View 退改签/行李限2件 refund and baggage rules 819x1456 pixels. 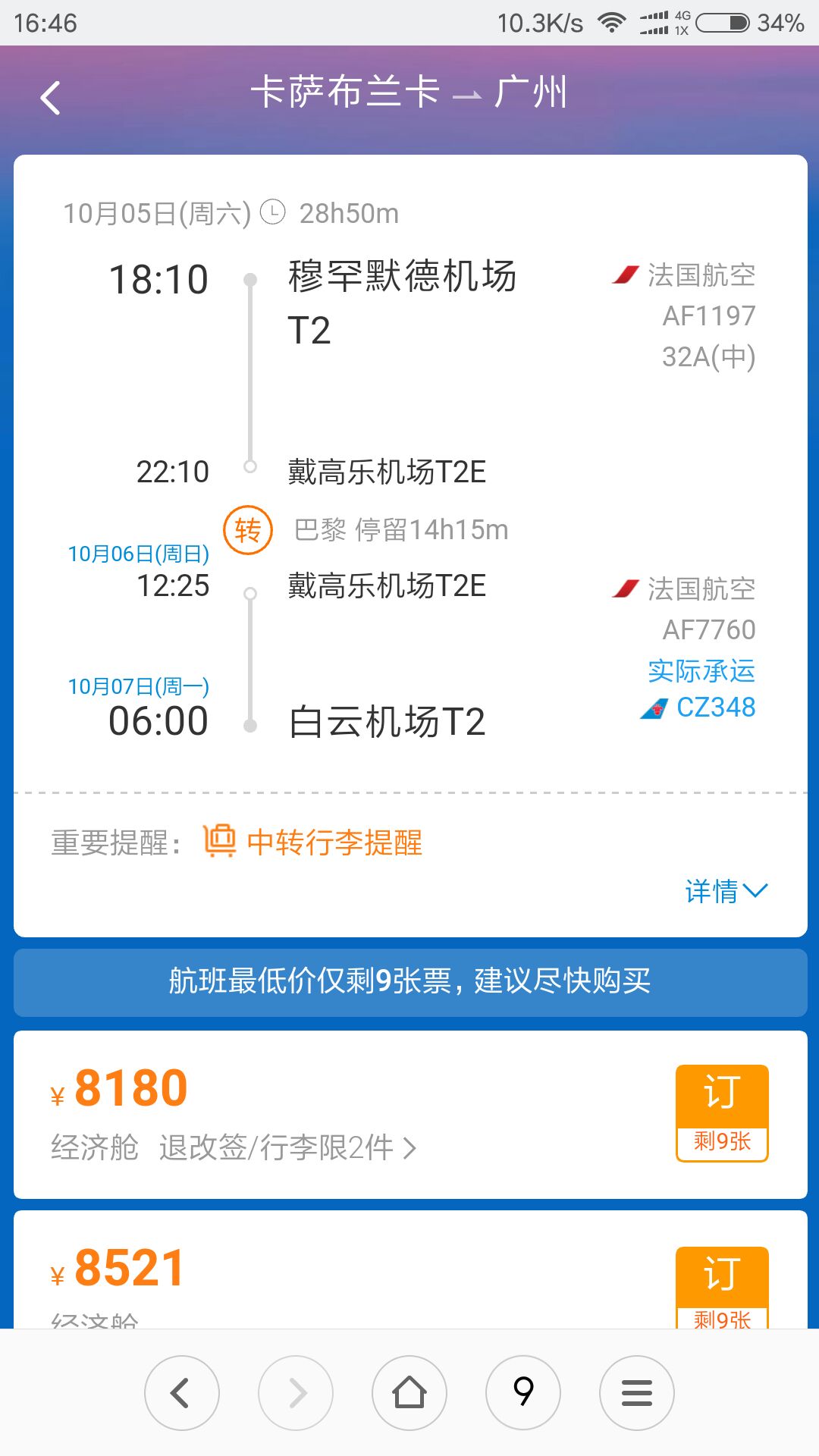(288, 1147)
